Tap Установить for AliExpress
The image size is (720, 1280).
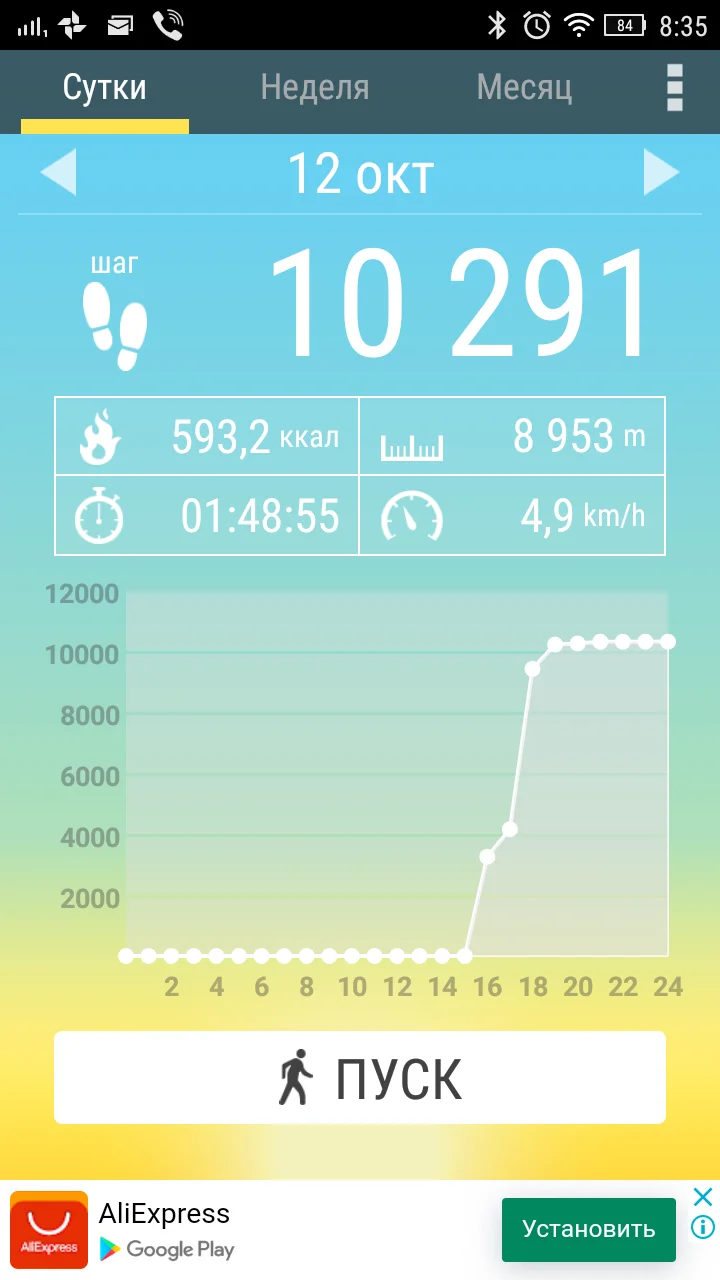pos(588,1230)
